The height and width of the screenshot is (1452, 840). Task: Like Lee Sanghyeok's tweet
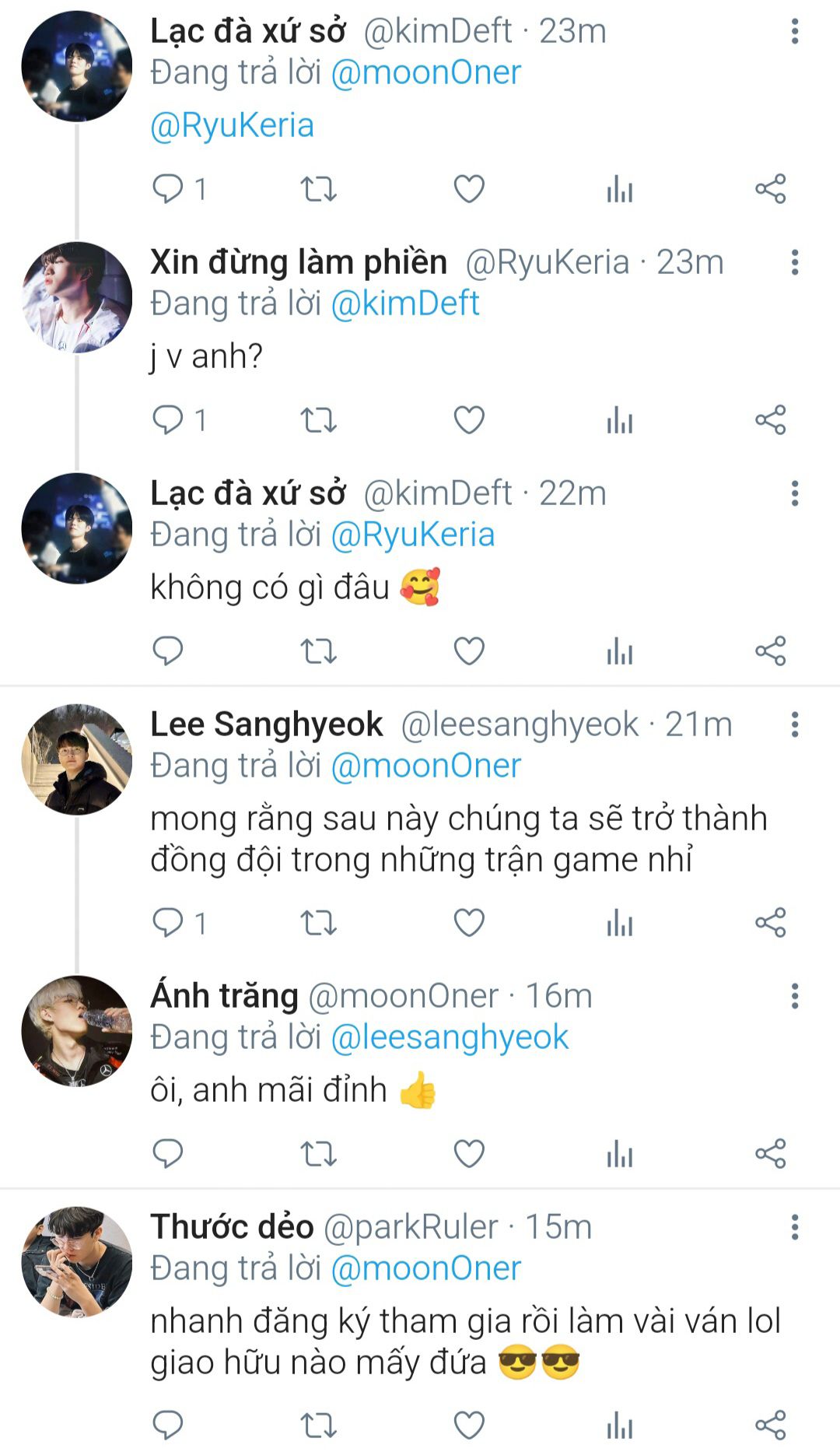point(469,923)
